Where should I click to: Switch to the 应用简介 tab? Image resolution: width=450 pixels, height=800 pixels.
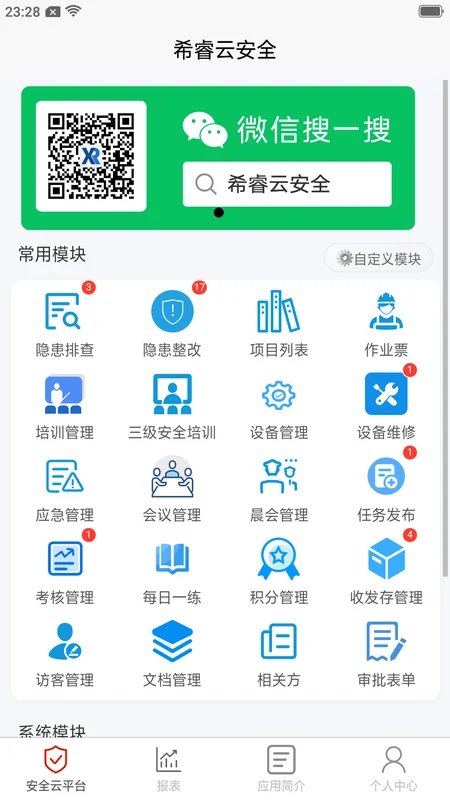[x=281, y=768]
